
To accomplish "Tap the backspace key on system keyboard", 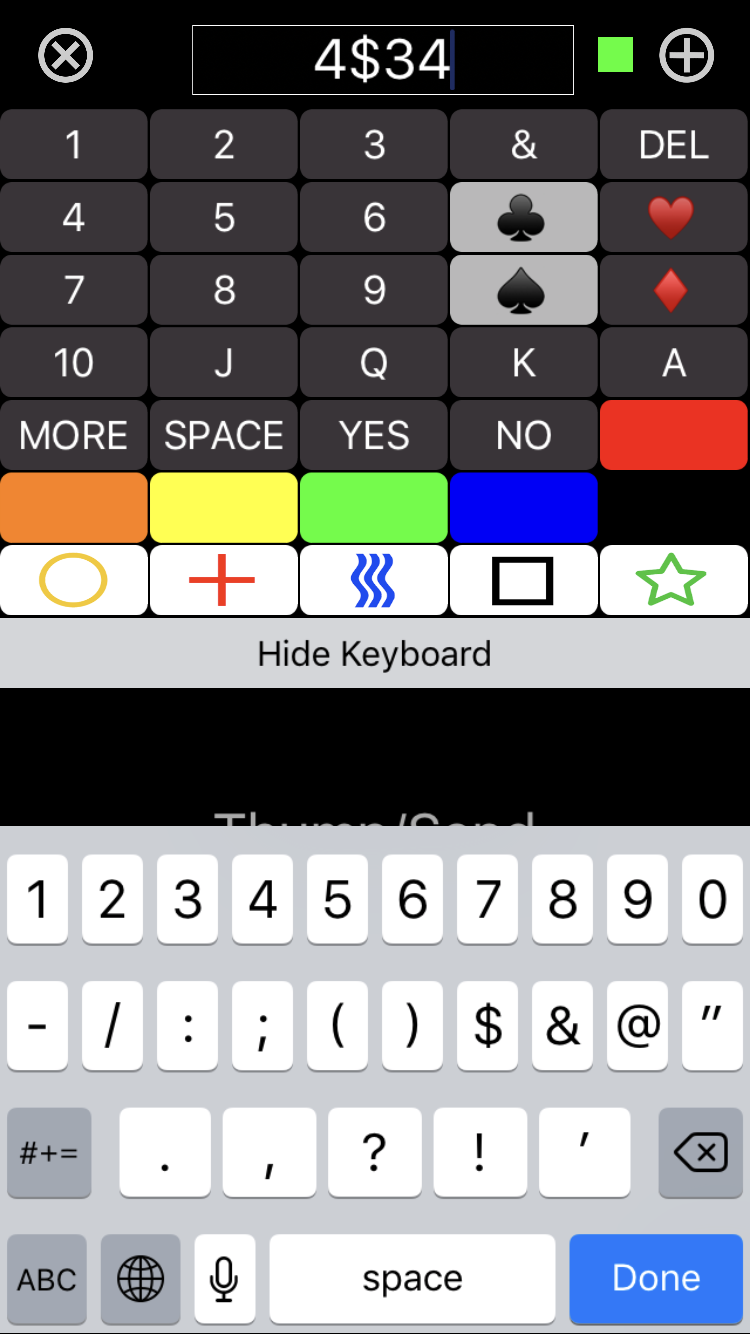I will point(700,1153).
